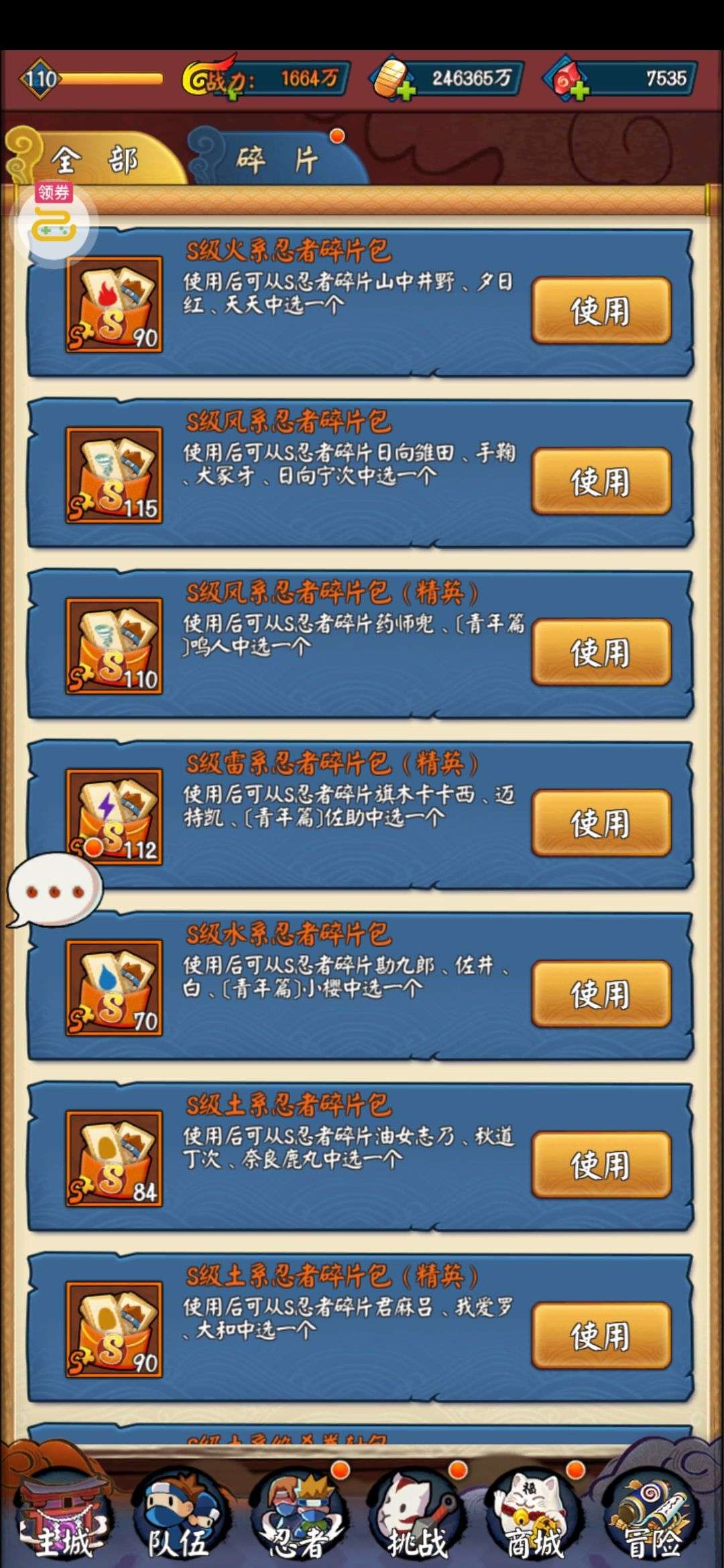Use the S级土系忍者碎片包（精英）
Screen dimensions: 724x1568
tap(601, 1335)
